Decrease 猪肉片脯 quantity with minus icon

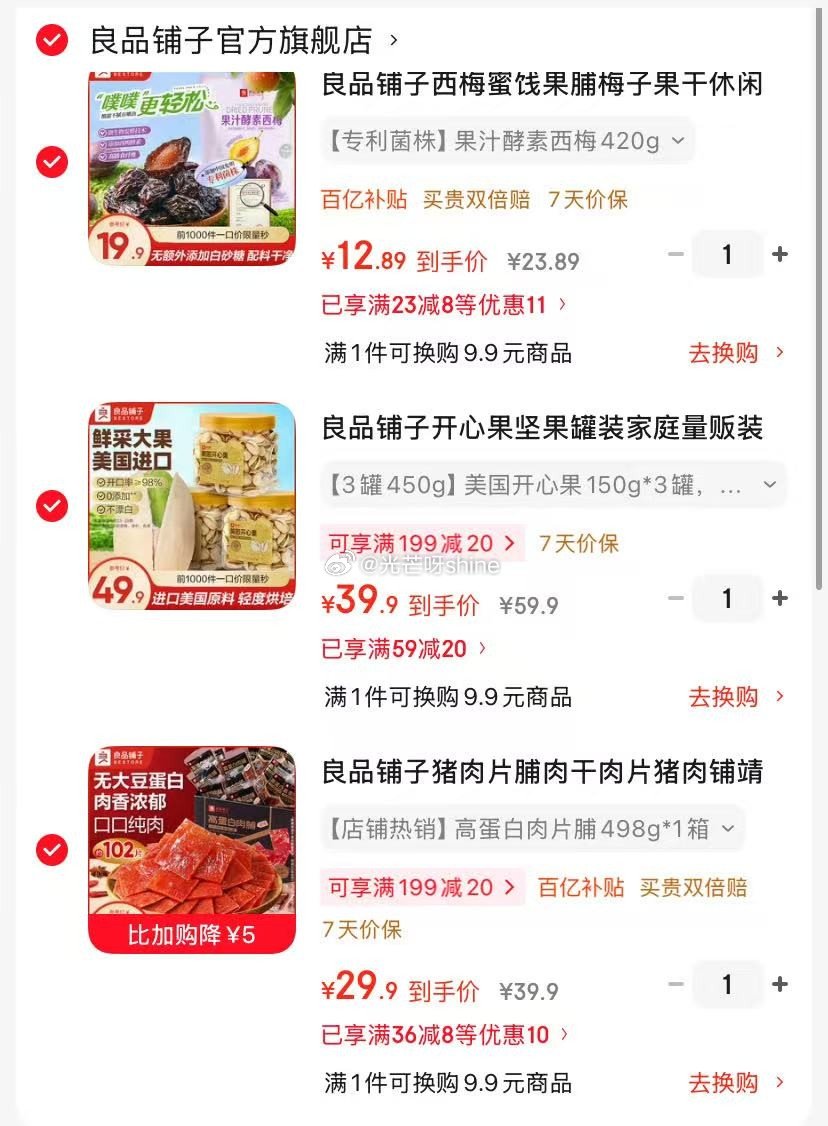pyautogui.click(x=675, y=984)
